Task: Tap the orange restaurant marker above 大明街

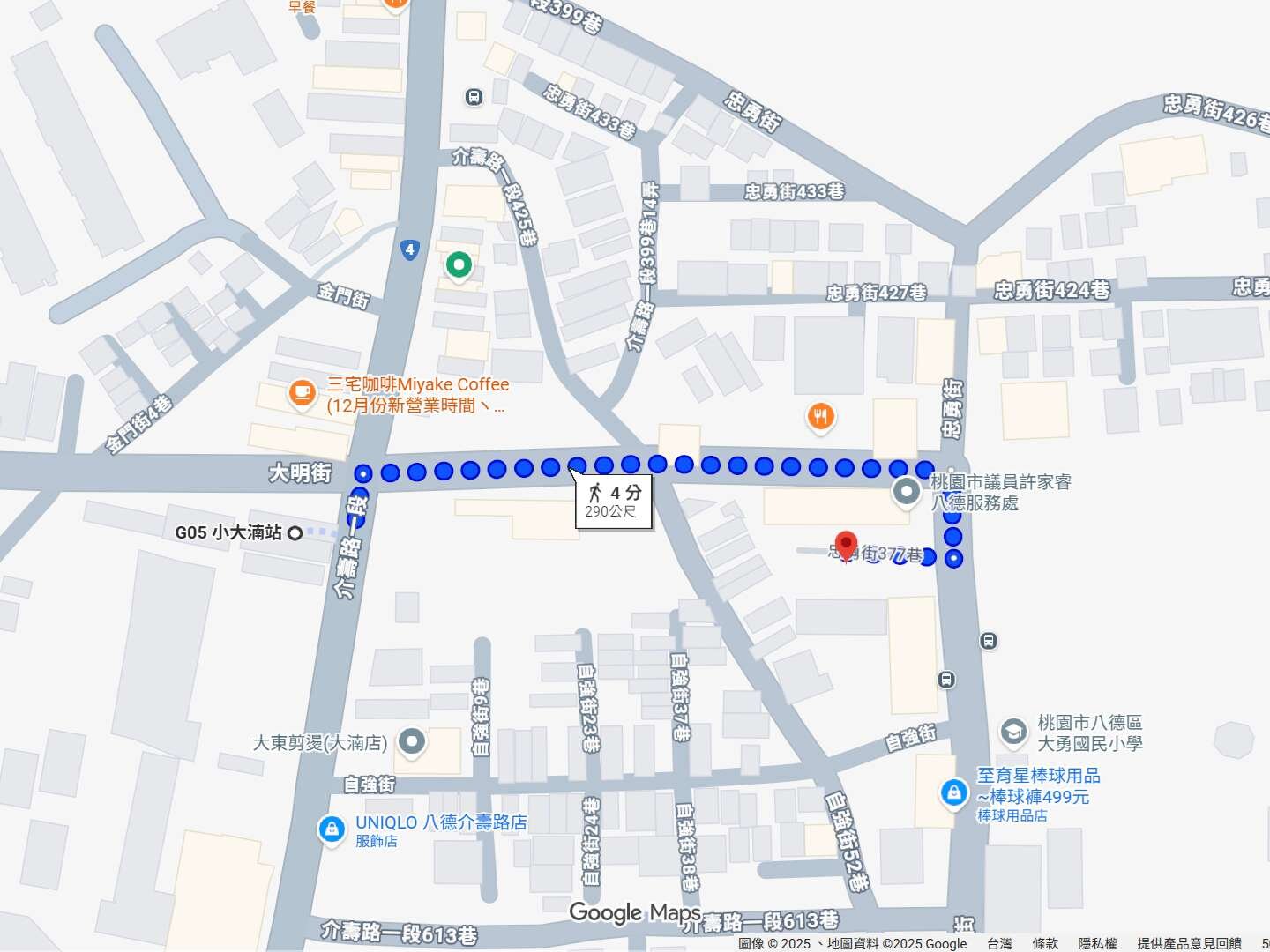Action: 820,417
